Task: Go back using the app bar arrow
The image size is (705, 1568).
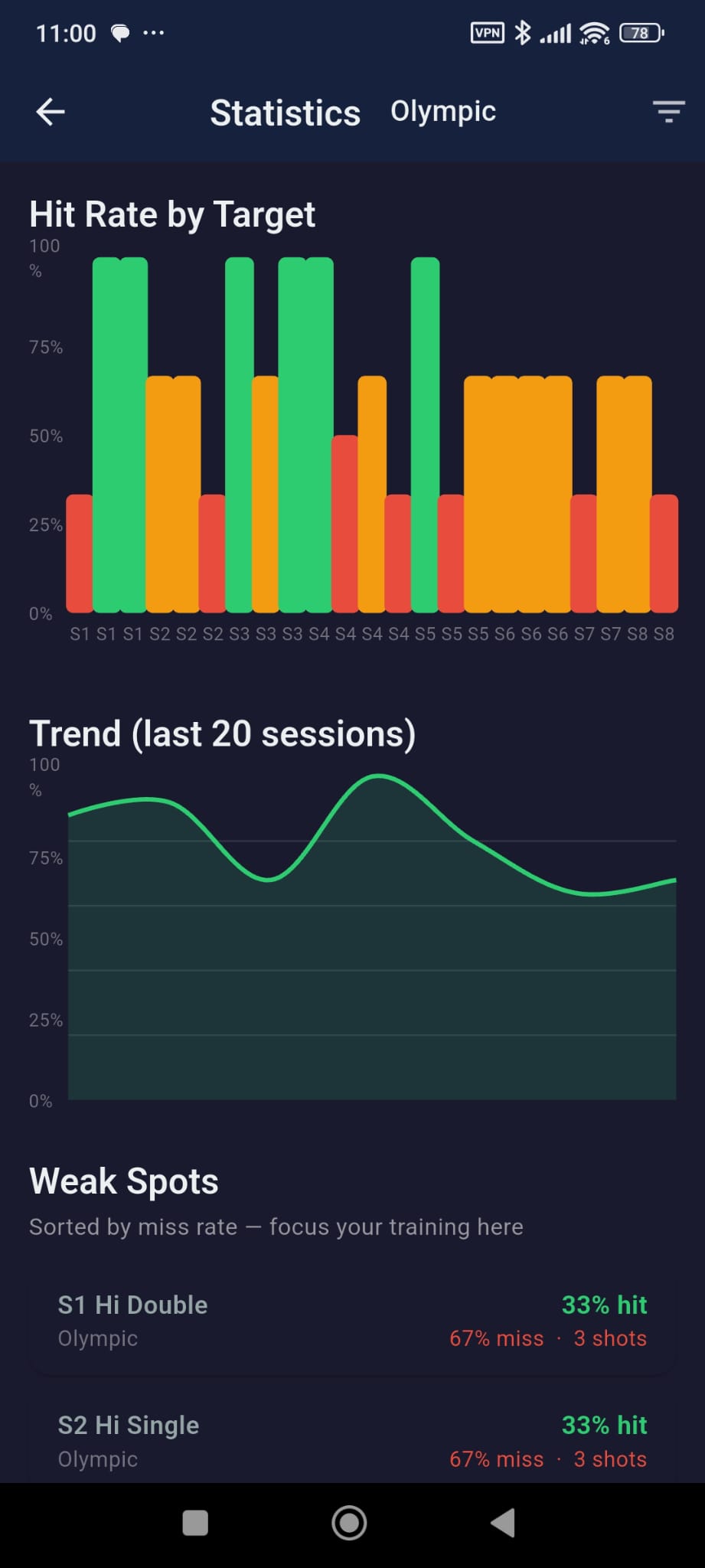Action: (x=51, y=112)
